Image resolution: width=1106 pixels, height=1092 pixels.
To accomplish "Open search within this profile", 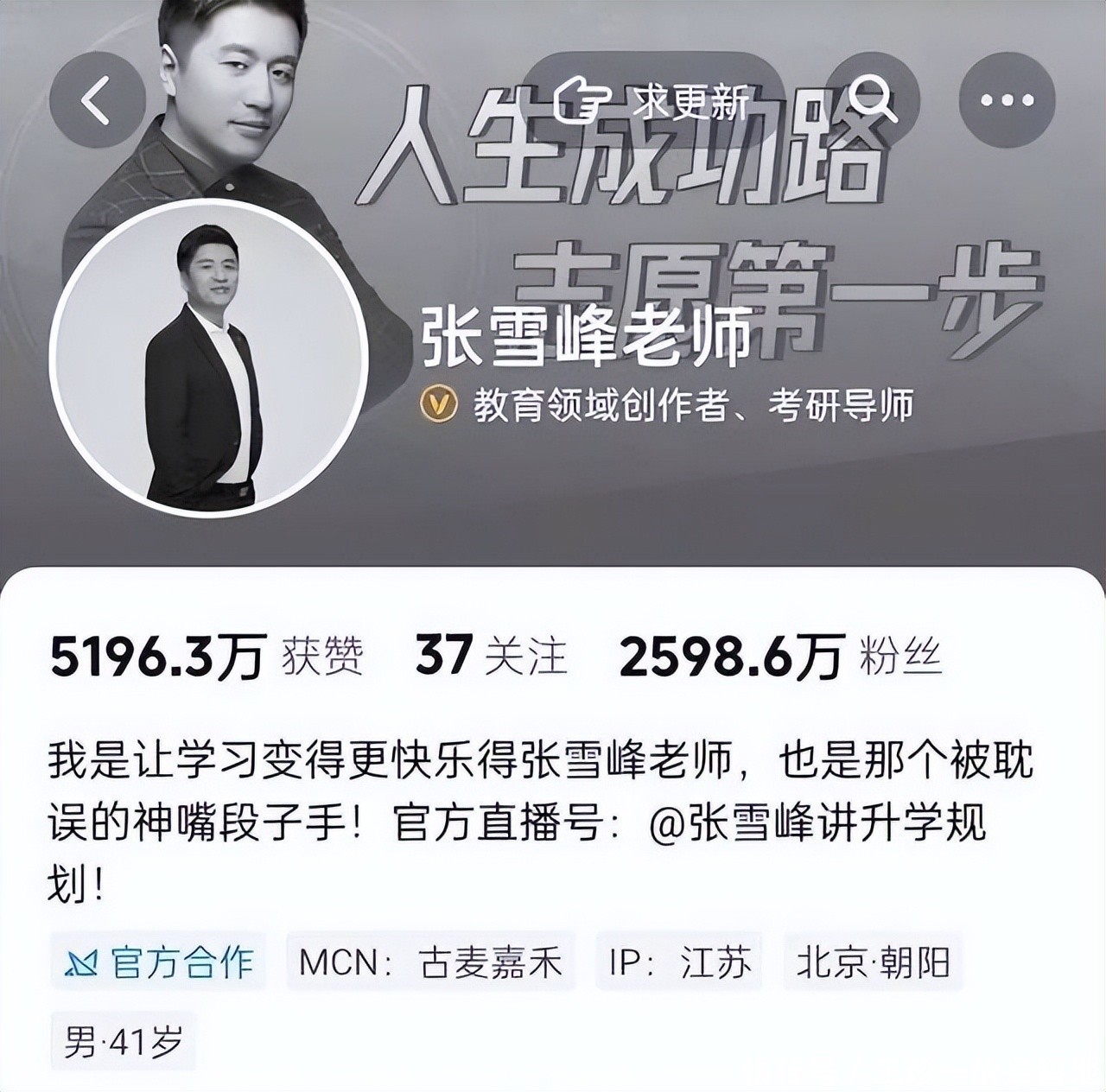I will click(873, 100).
